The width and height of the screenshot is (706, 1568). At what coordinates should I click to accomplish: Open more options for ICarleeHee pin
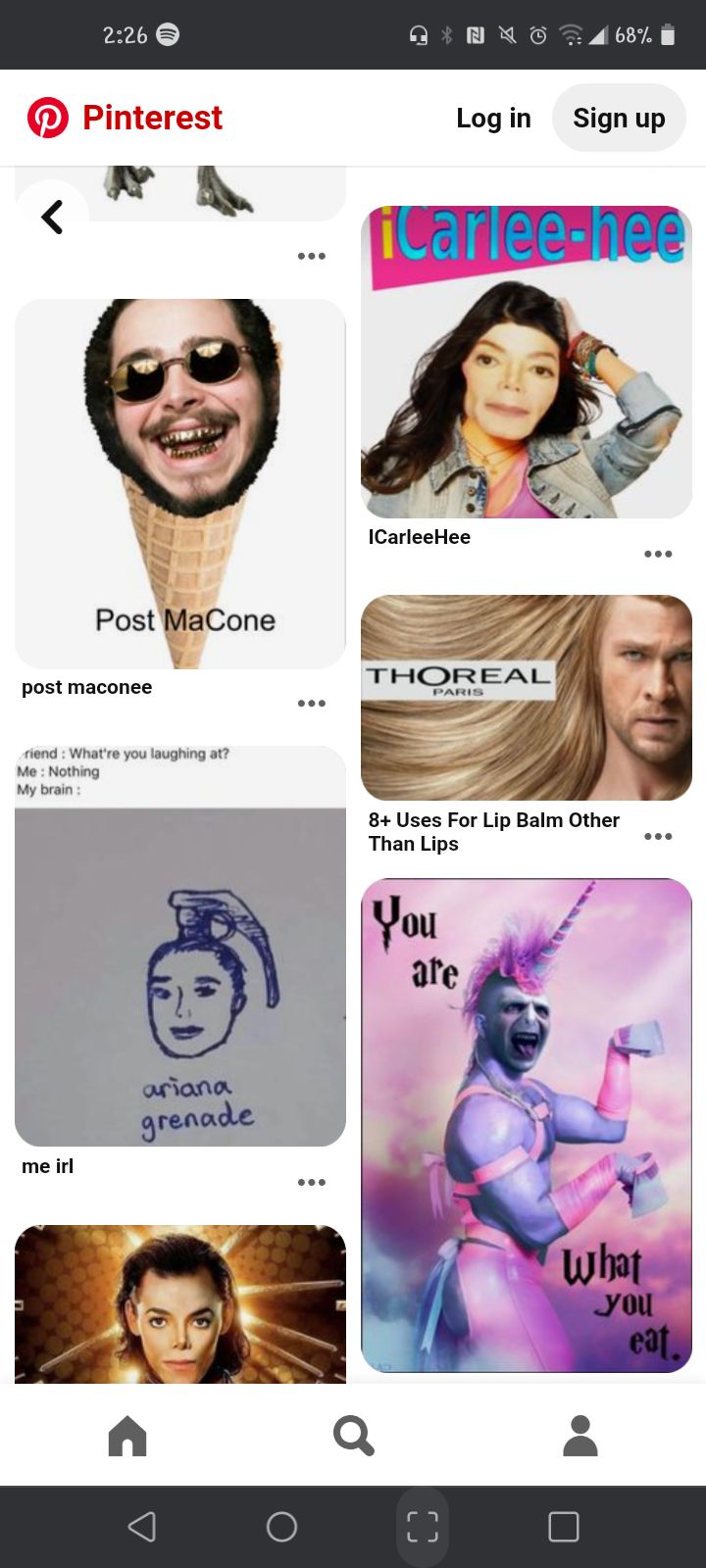pyautogui.click(x=658, y=554)
